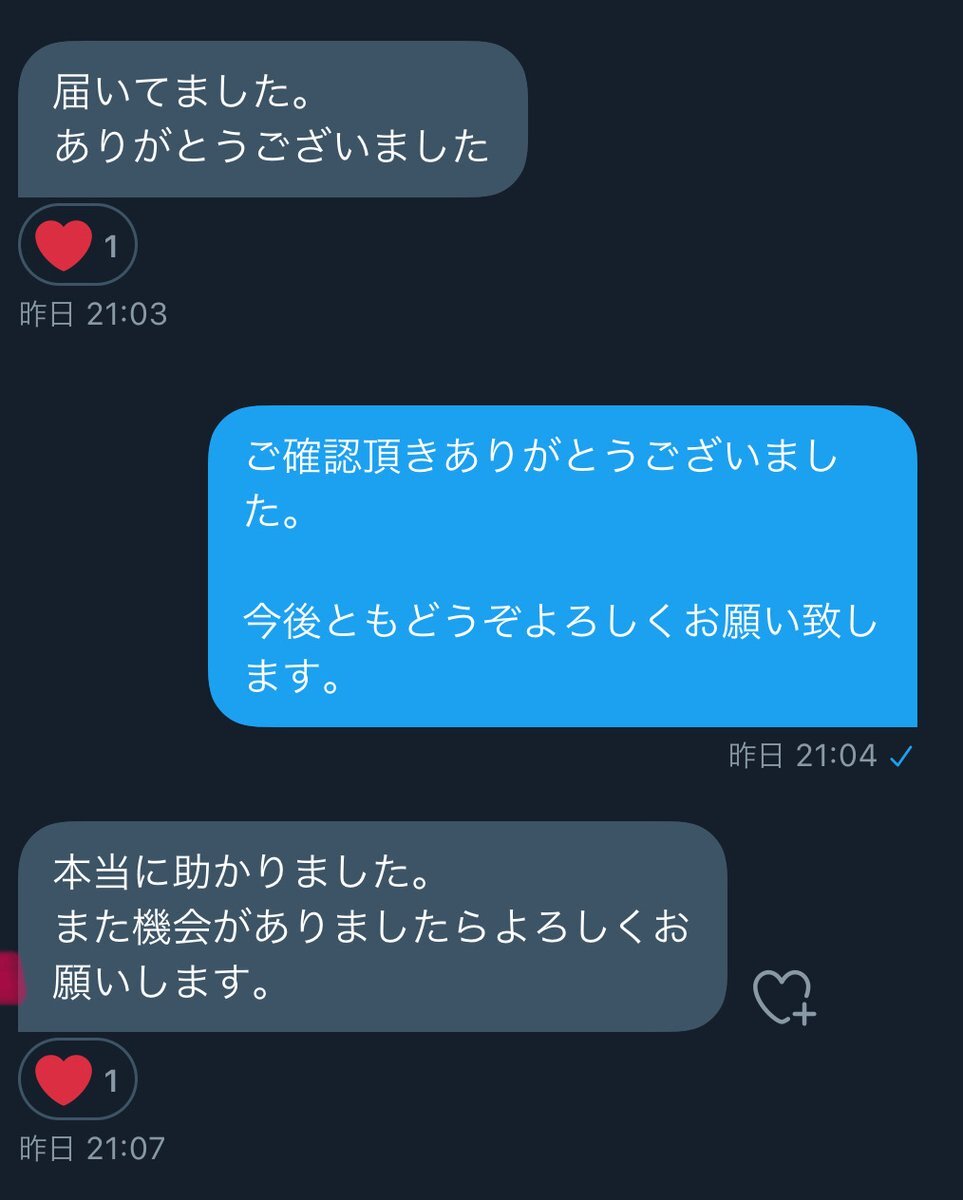The height and width of the screenshot is (1200, 963).
Task: Add a reaction to the 本当に助かりました message
Action: (783, 997)
